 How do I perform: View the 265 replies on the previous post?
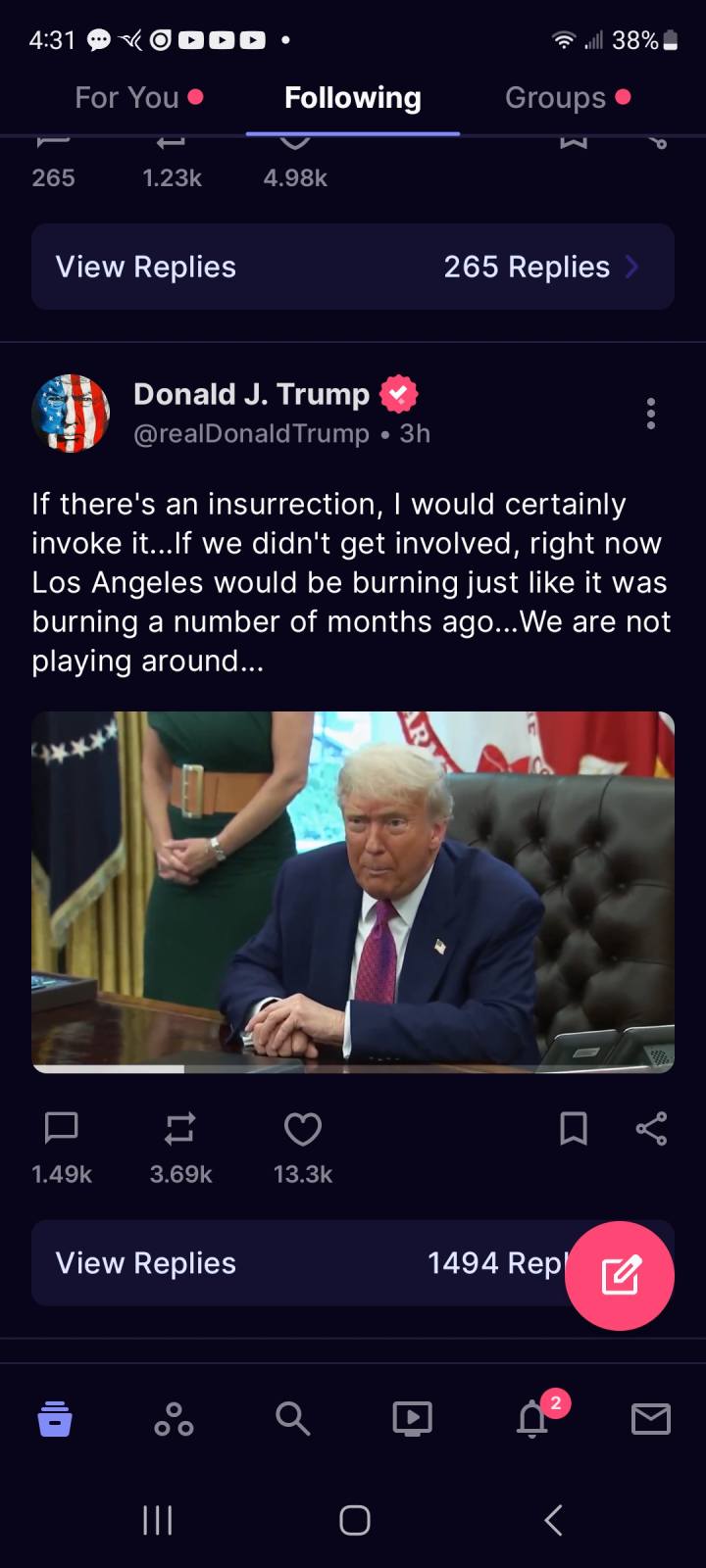(x=353, y=267)
